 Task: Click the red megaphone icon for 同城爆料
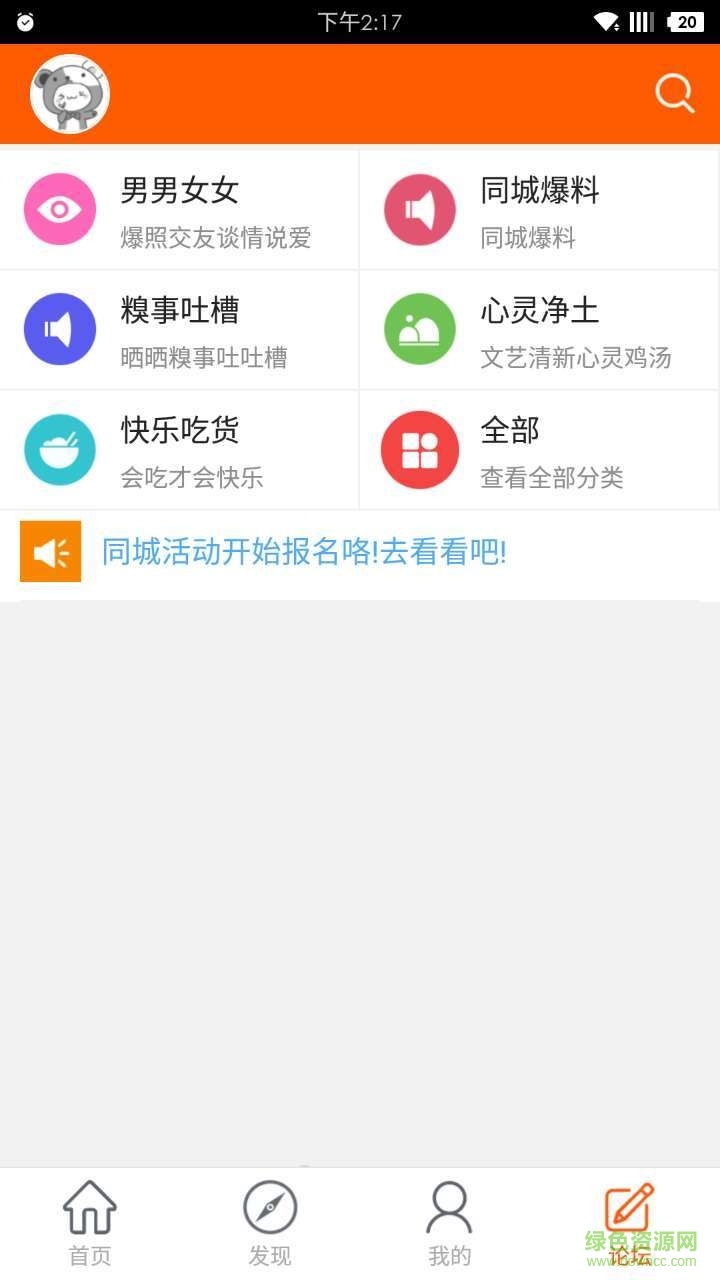(x=419, y=209)
